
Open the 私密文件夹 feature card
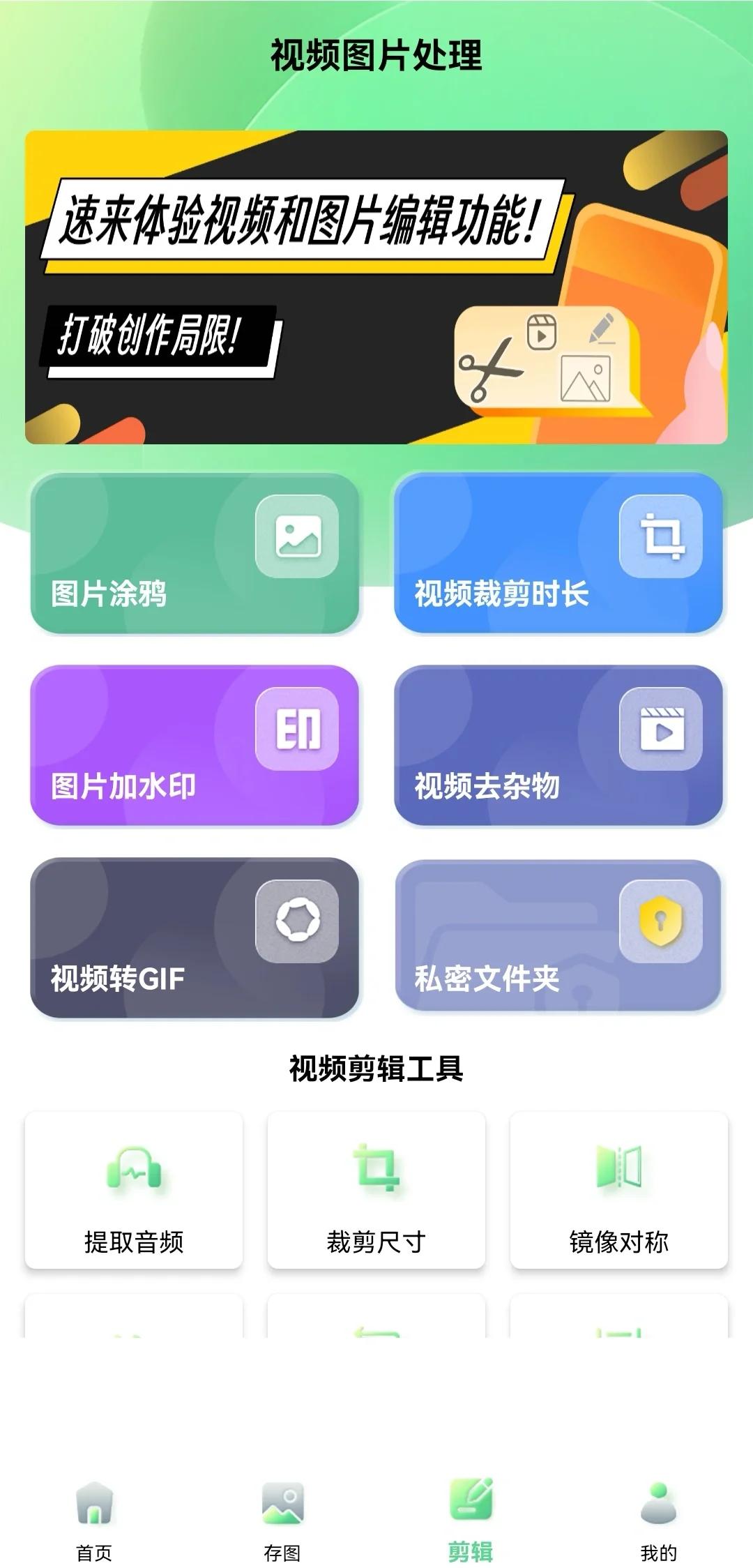558,942
